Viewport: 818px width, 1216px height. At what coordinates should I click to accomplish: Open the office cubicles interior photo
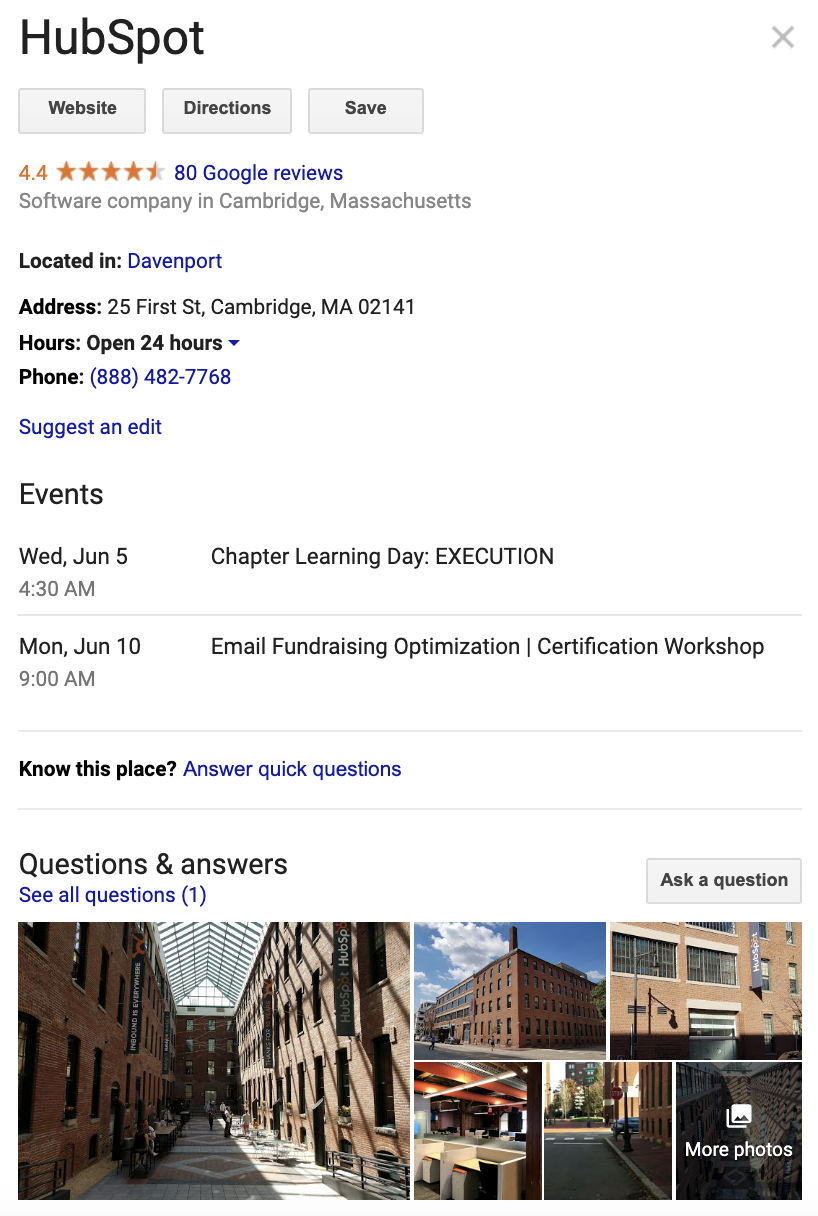pos(477,1131)
